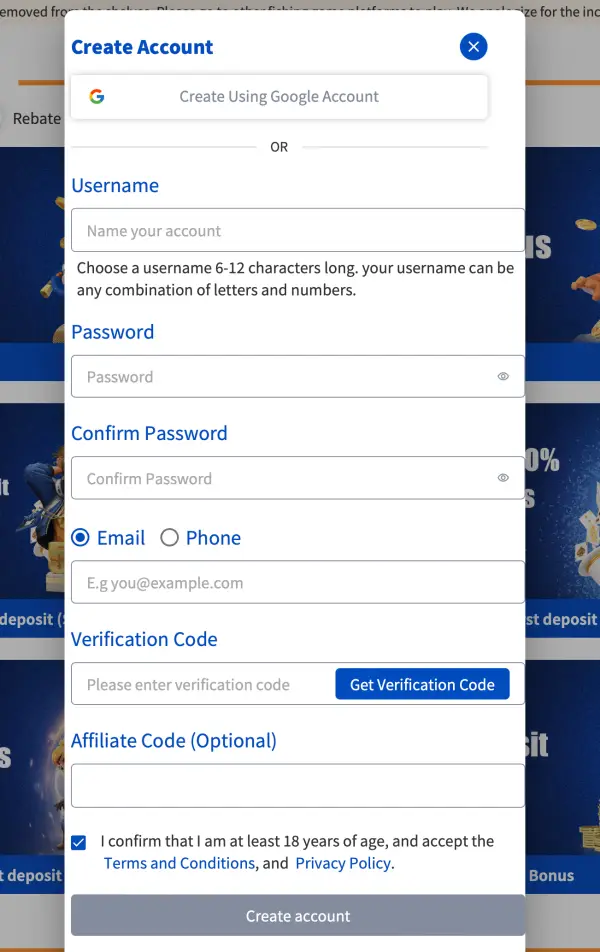The width and height of the screenshot is (600, 952).
Task: Tap the Affiliate Code field
Action: pos(297,786)
